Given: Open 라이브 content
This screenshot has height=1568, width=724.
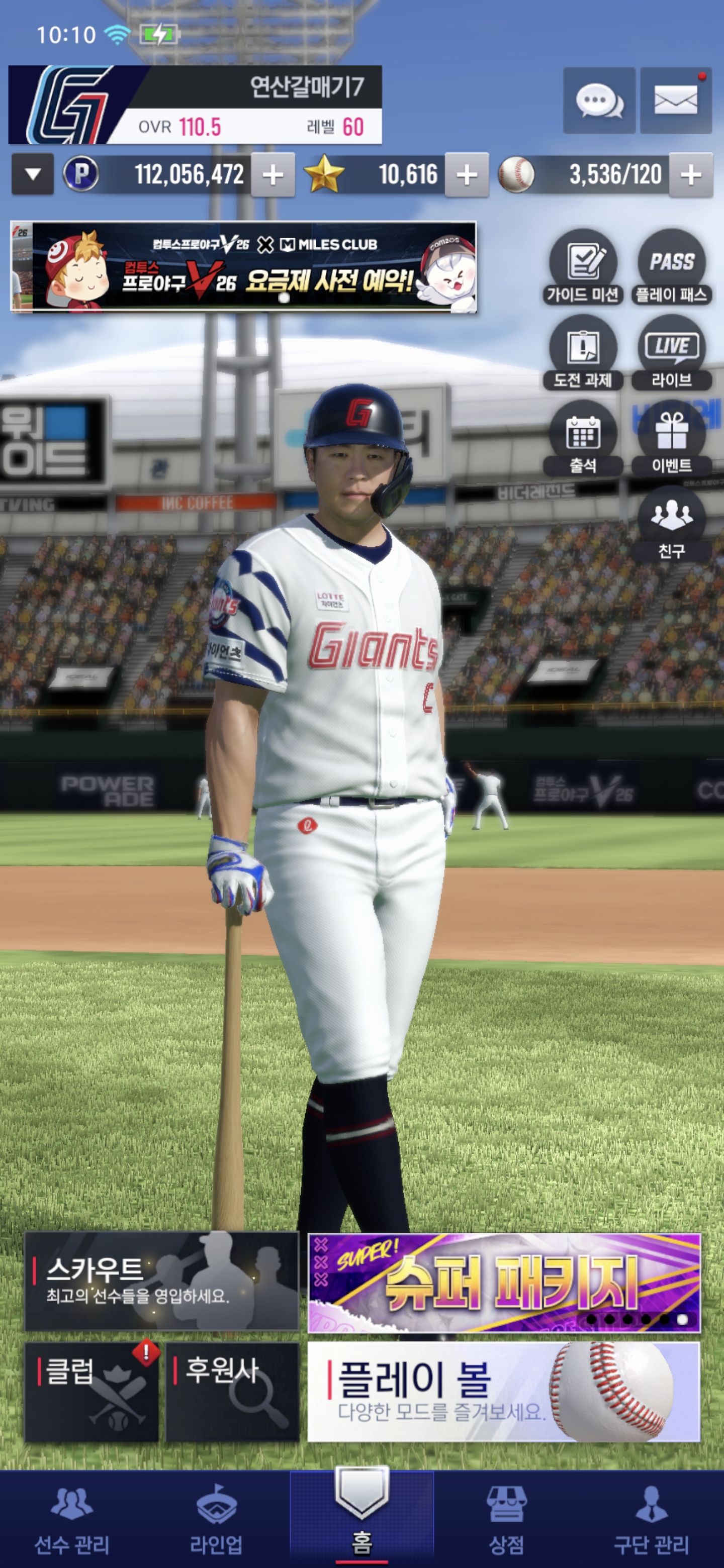Looking at the screenshot, I should coord(671,352).
